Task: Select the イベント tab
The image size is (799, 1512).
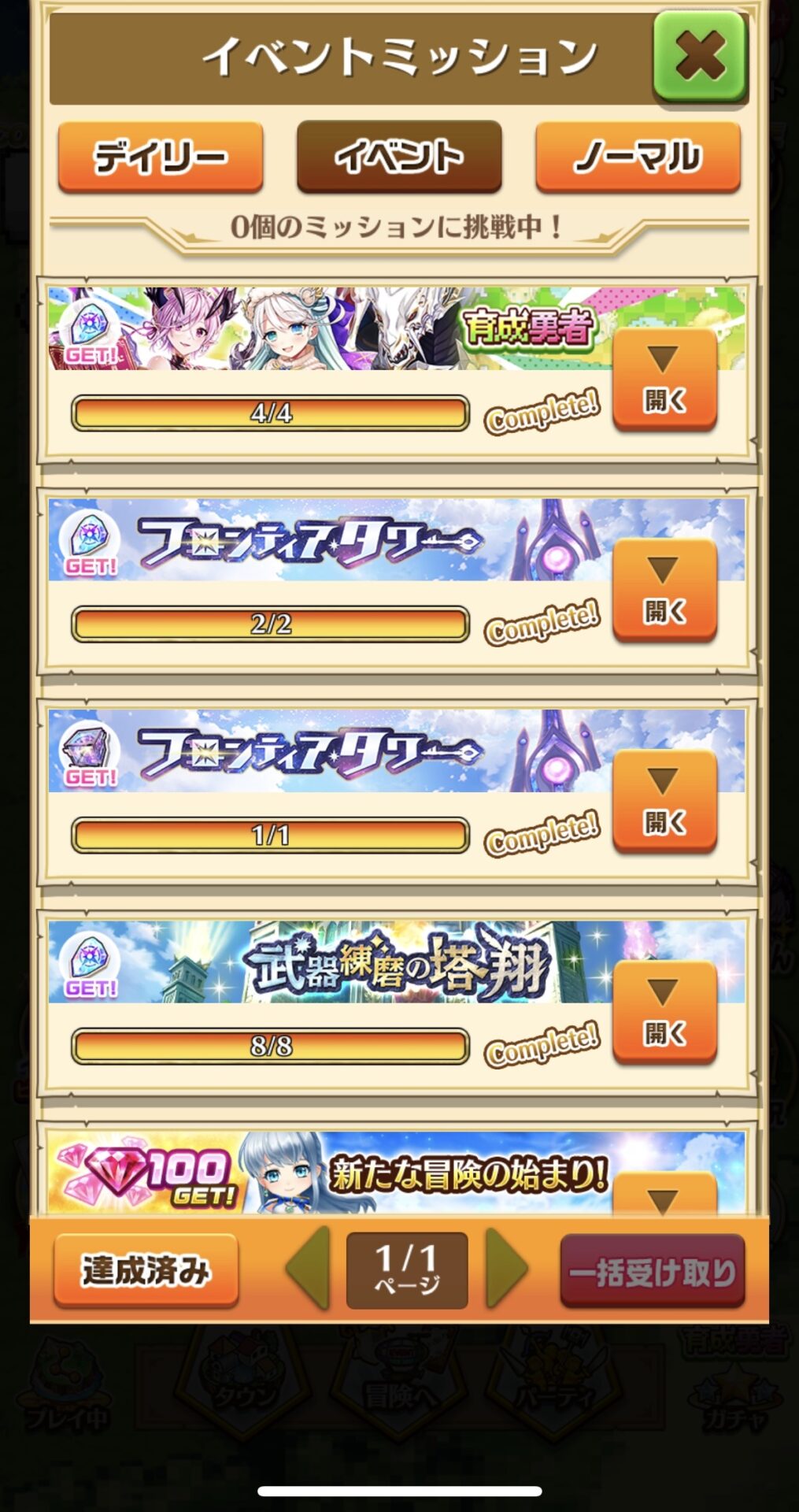Action: point(399,157)
